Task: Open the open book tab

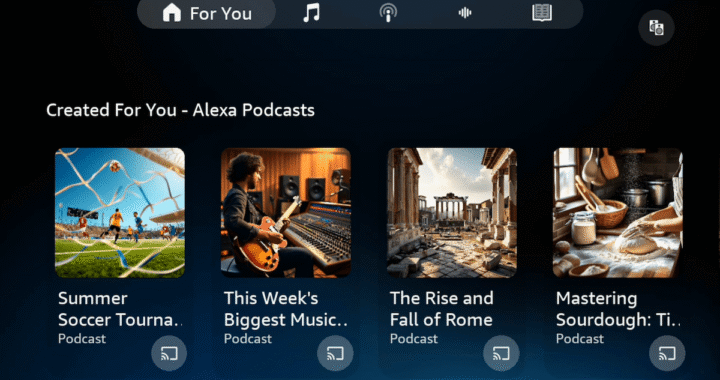Action: click(542, 13)
